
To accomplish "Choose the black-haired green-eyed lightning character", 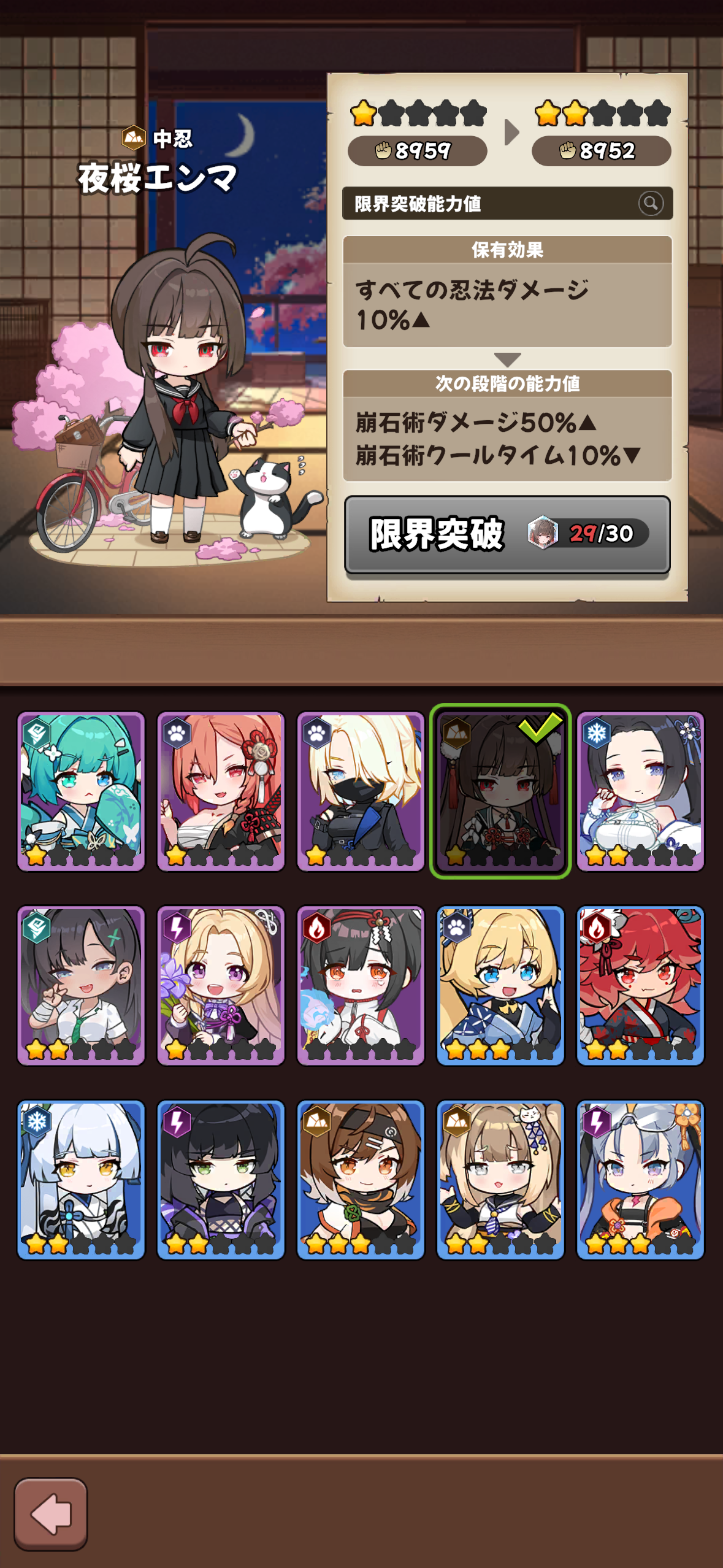I will tap(221, 1179).
